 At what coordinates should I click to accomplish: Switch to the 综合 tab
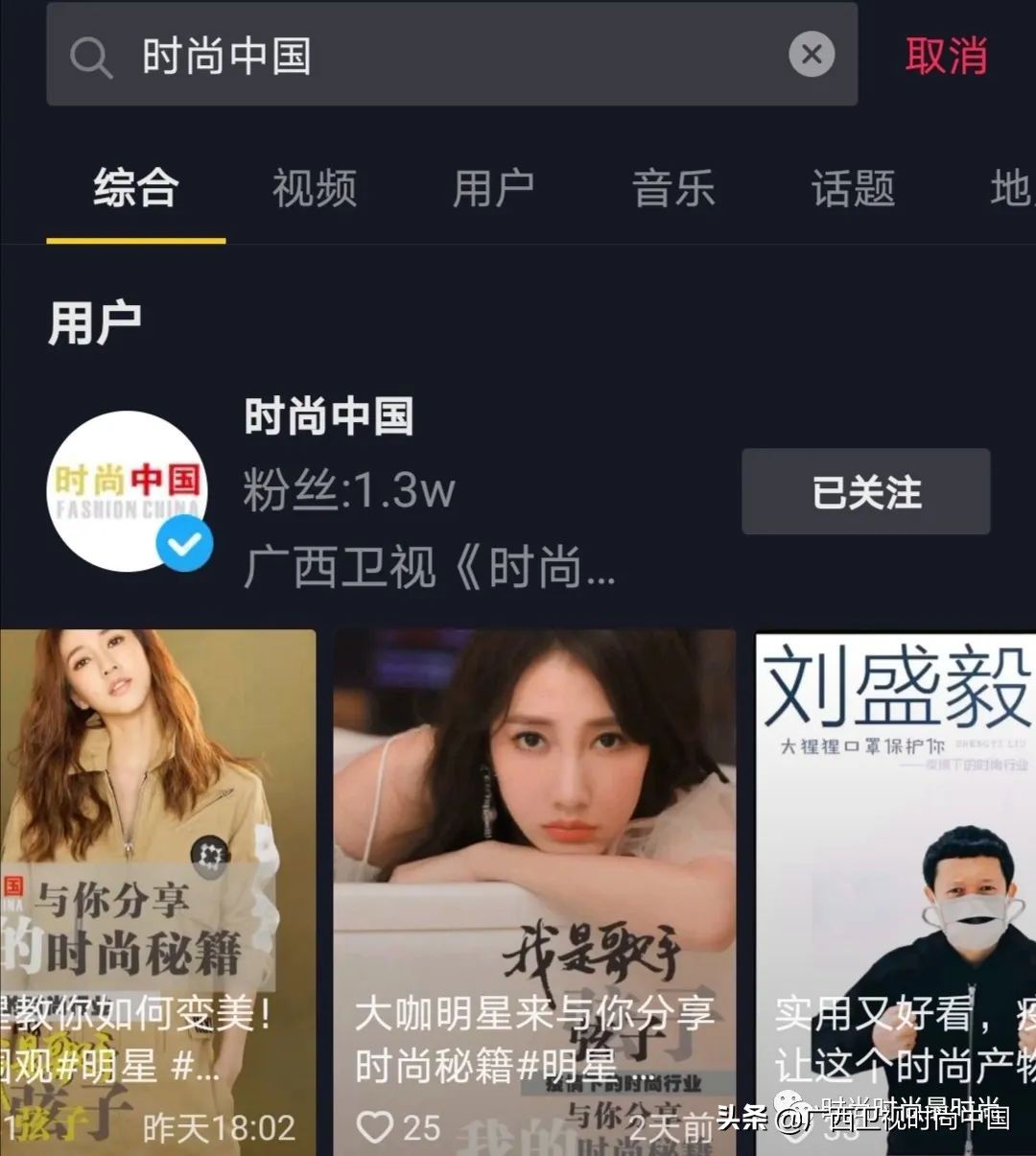pos(136,188)
